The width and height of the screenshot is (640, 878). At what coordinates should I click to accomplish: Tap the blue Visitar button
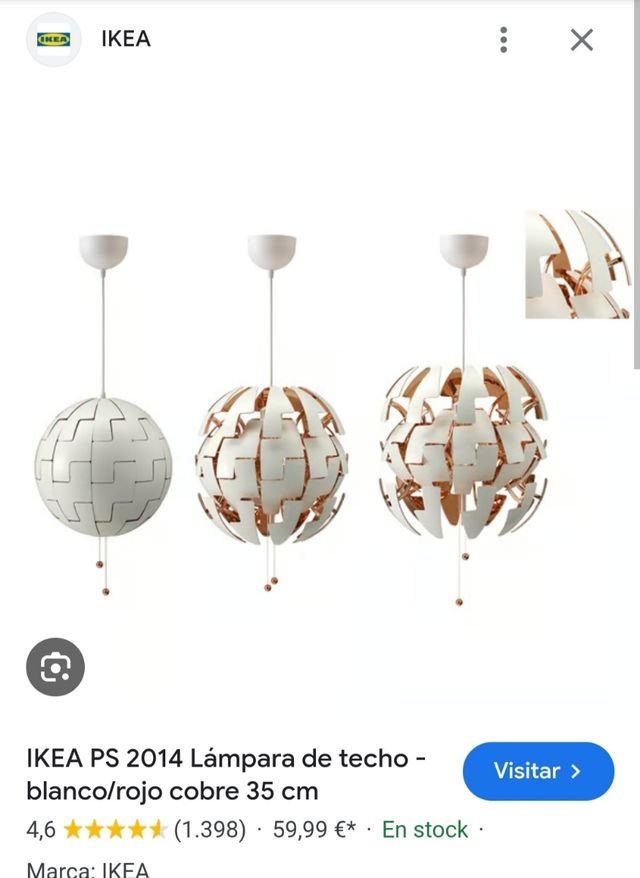coord(538,771)
